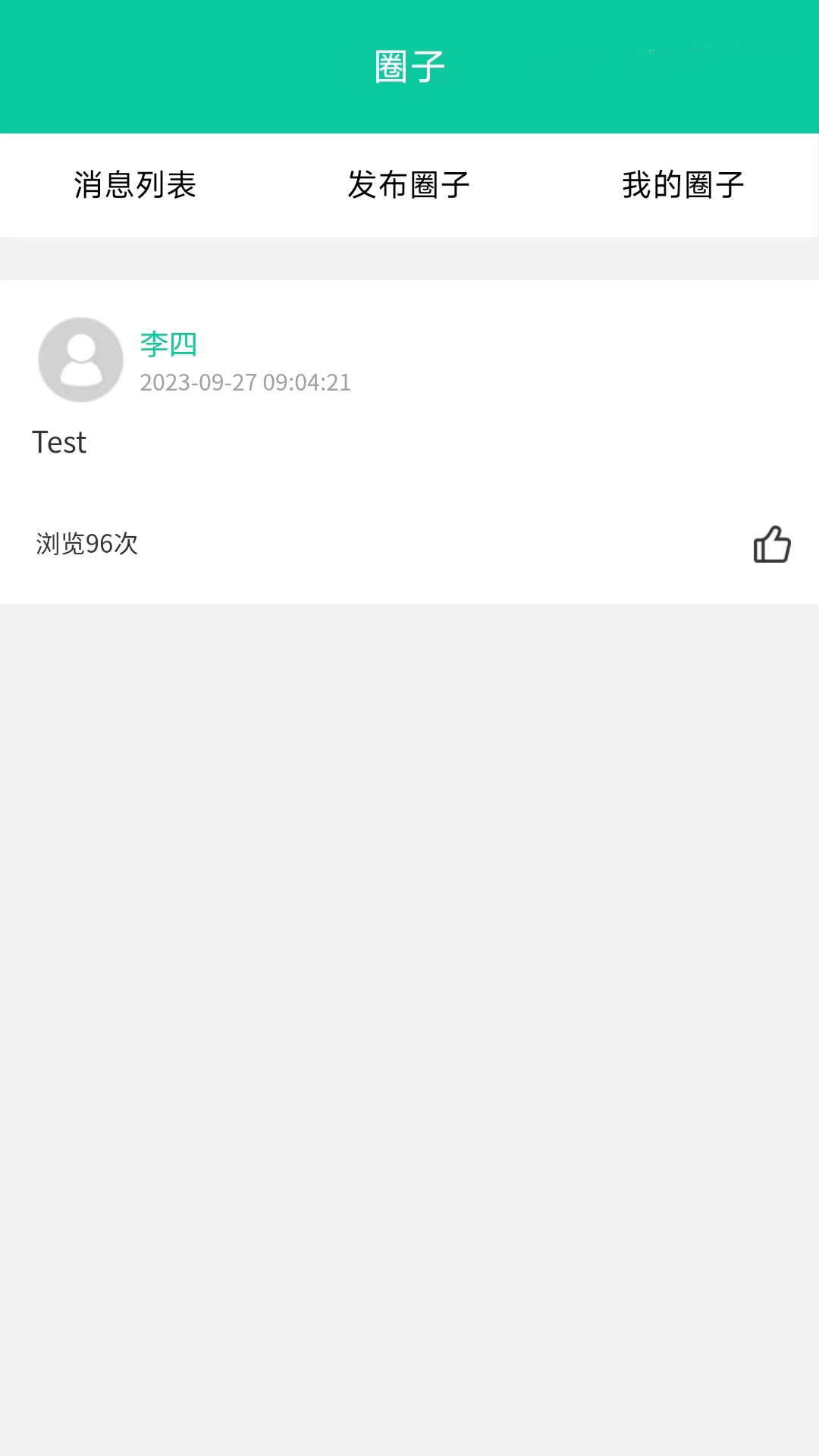The image size is (819, 1456).
Task: Click the green header area
Action: click(409, 67)
